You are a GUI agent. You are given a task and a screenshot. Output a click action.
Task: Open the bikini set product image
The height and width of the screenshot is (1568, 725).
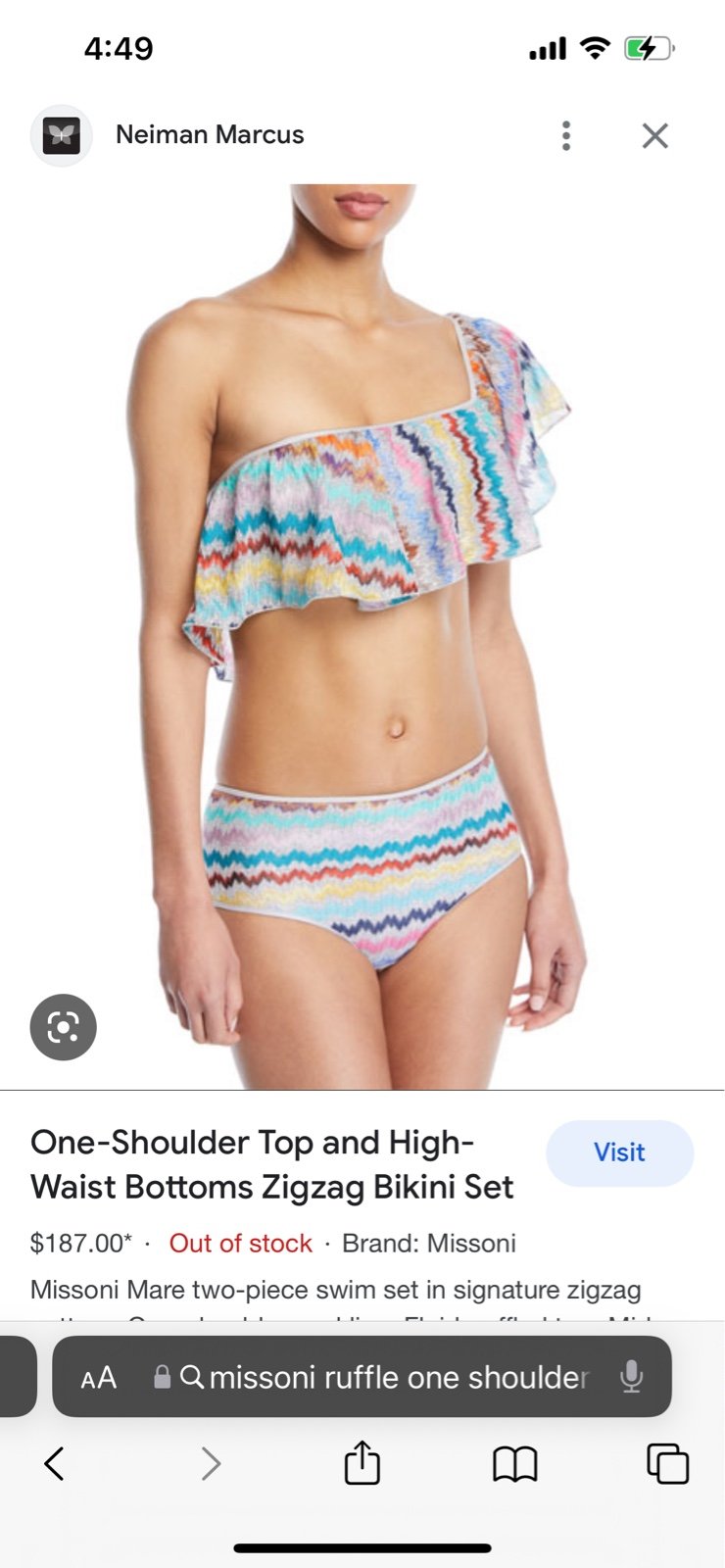tap(362, 637)
